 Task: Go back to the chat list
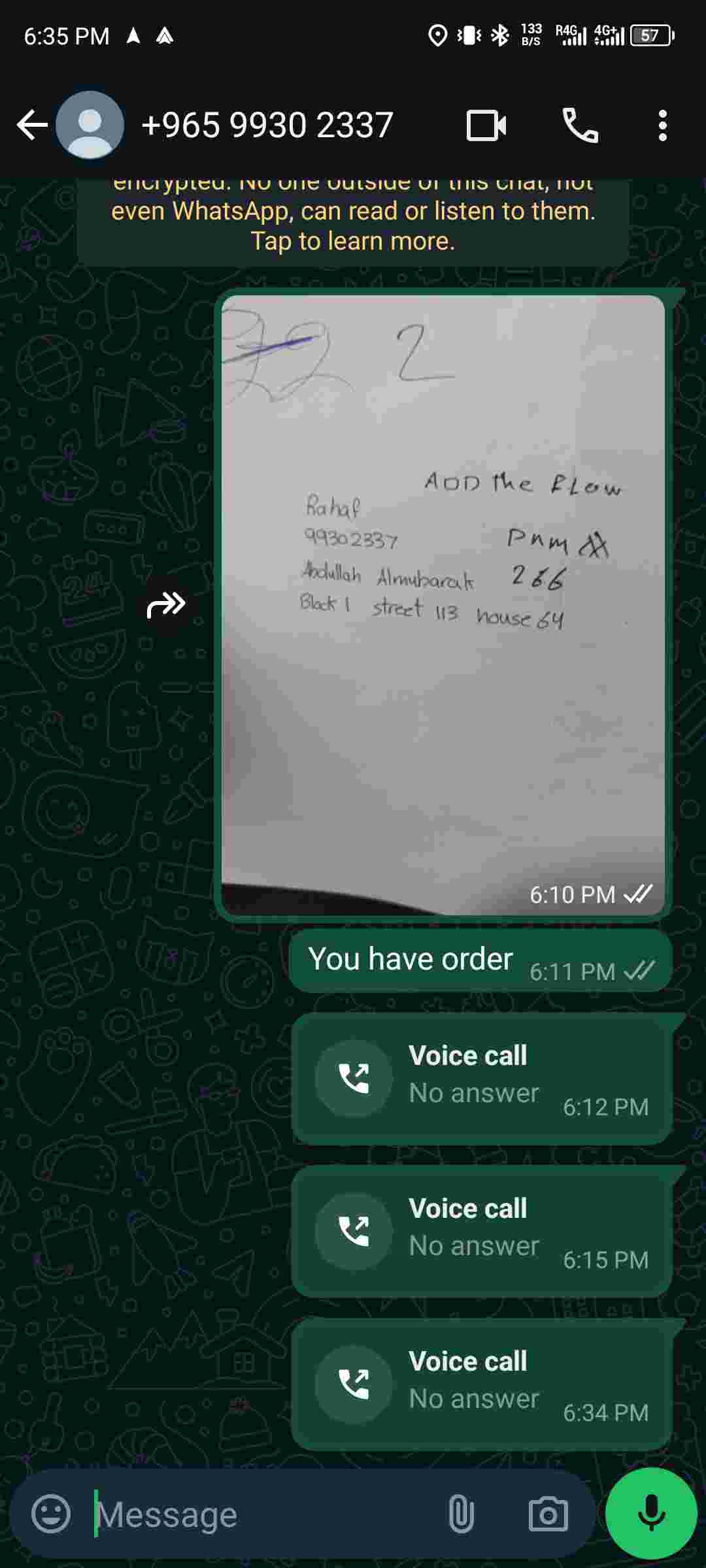[x=31, y=125]
